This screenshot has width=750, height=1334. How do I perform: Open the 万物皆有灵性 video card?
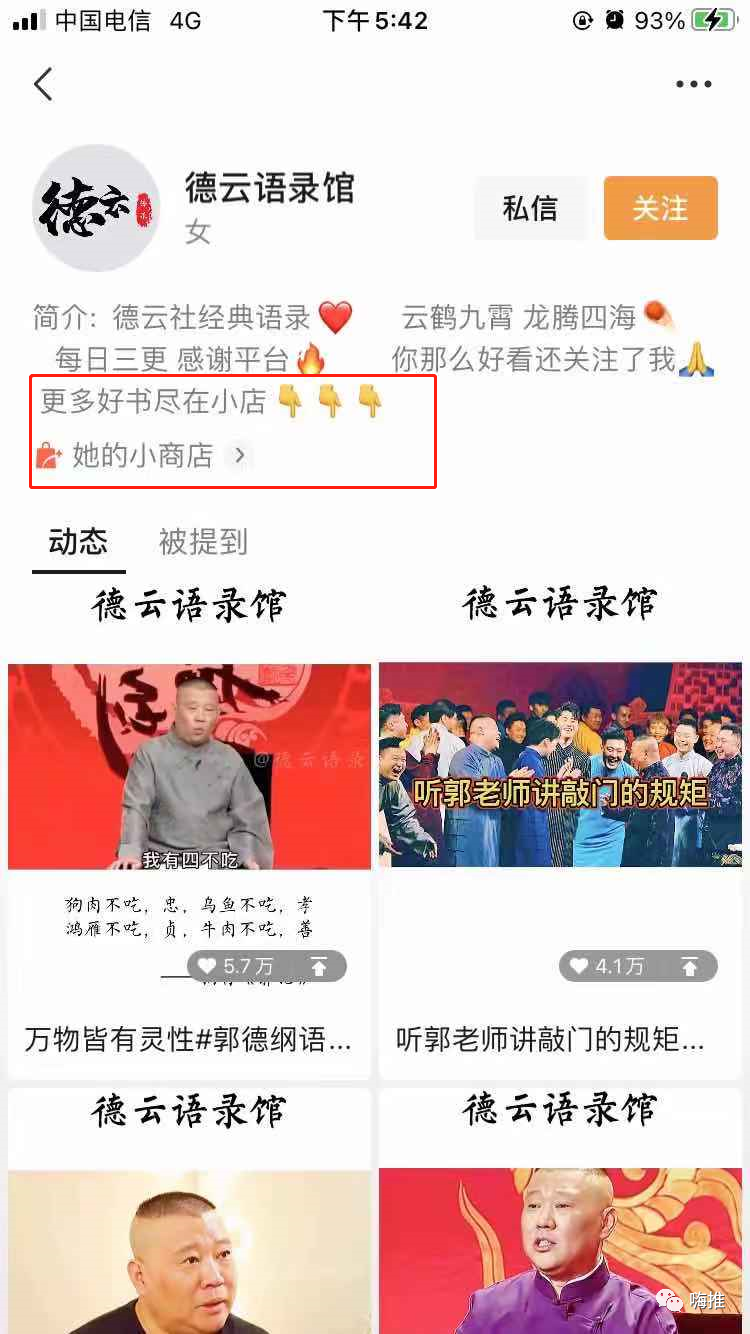[189, 800]
